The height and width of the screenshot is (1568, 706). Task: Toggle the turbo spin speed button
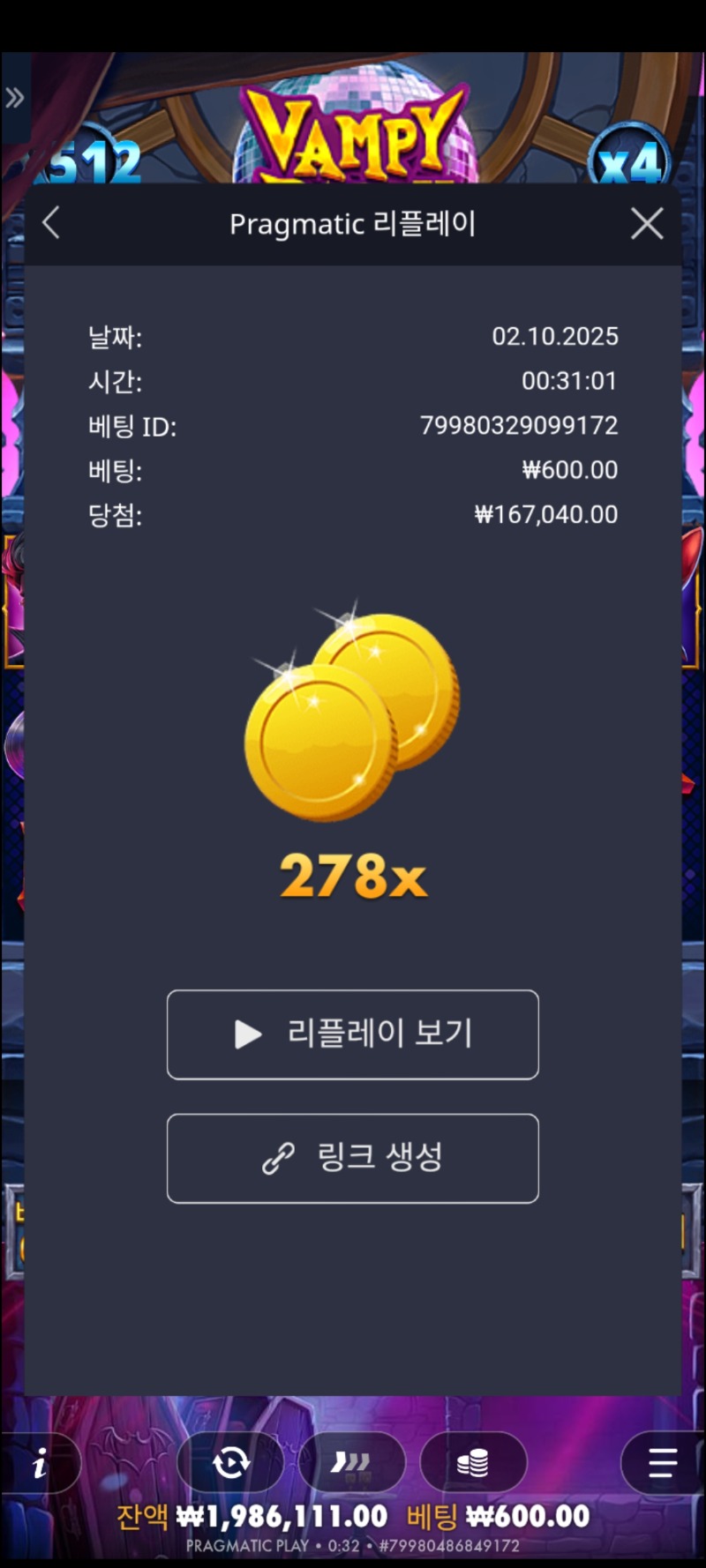(x=351, y=1464)
